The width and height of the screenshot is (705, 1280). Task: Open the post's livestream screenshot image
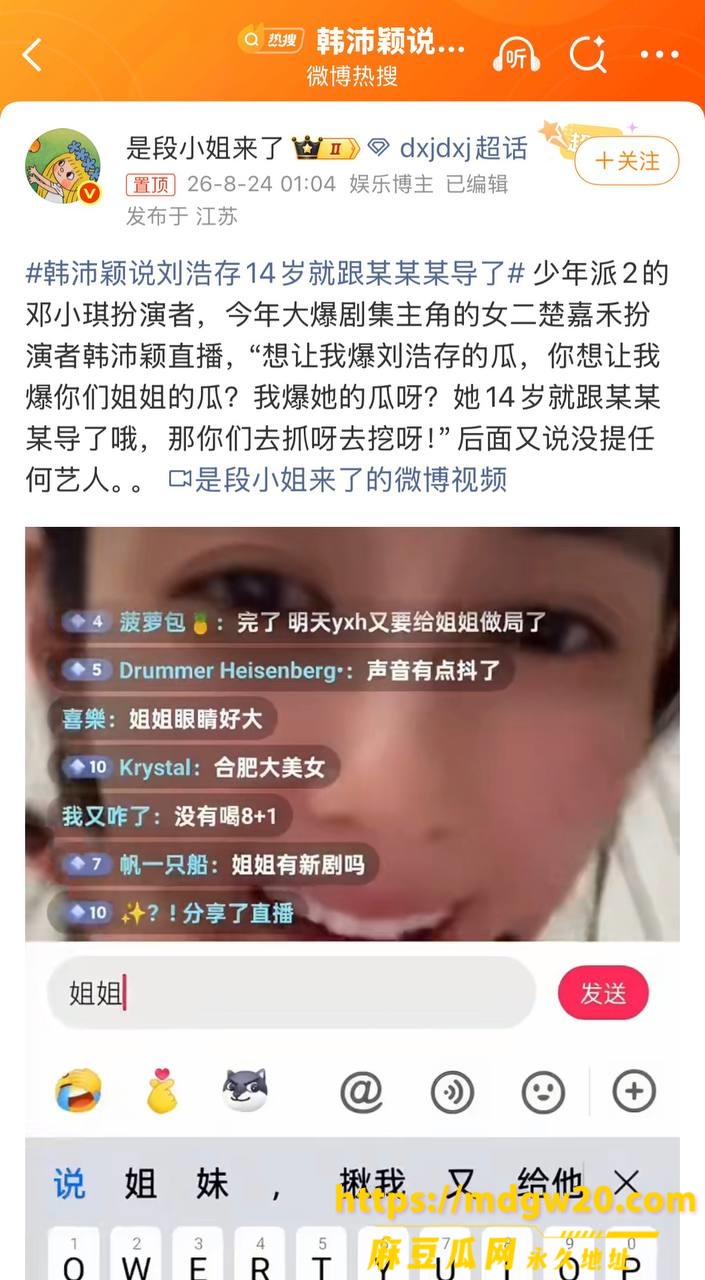[352, 734]
